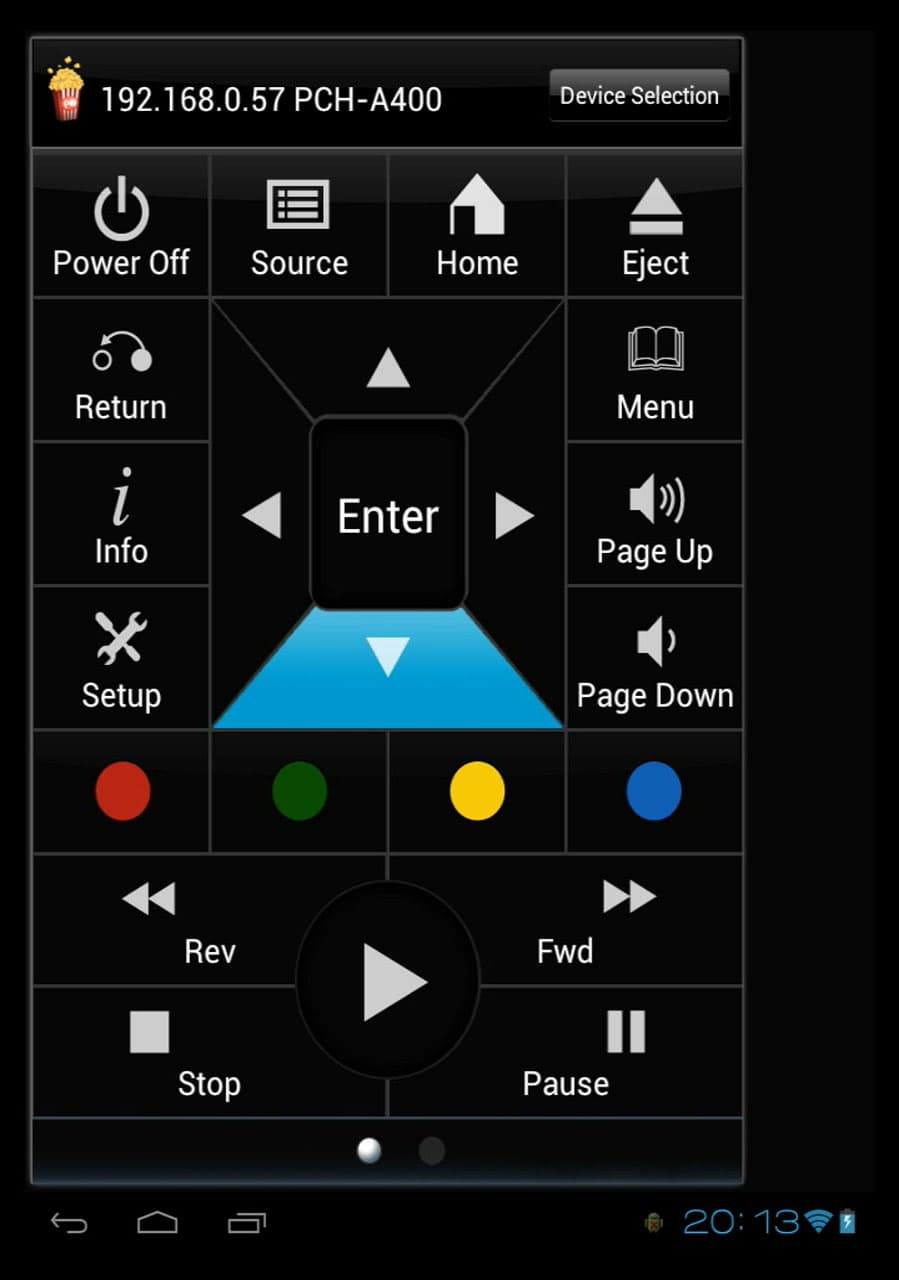Tap the Return button
The image size is (899, 1280).
coord(121,371)
